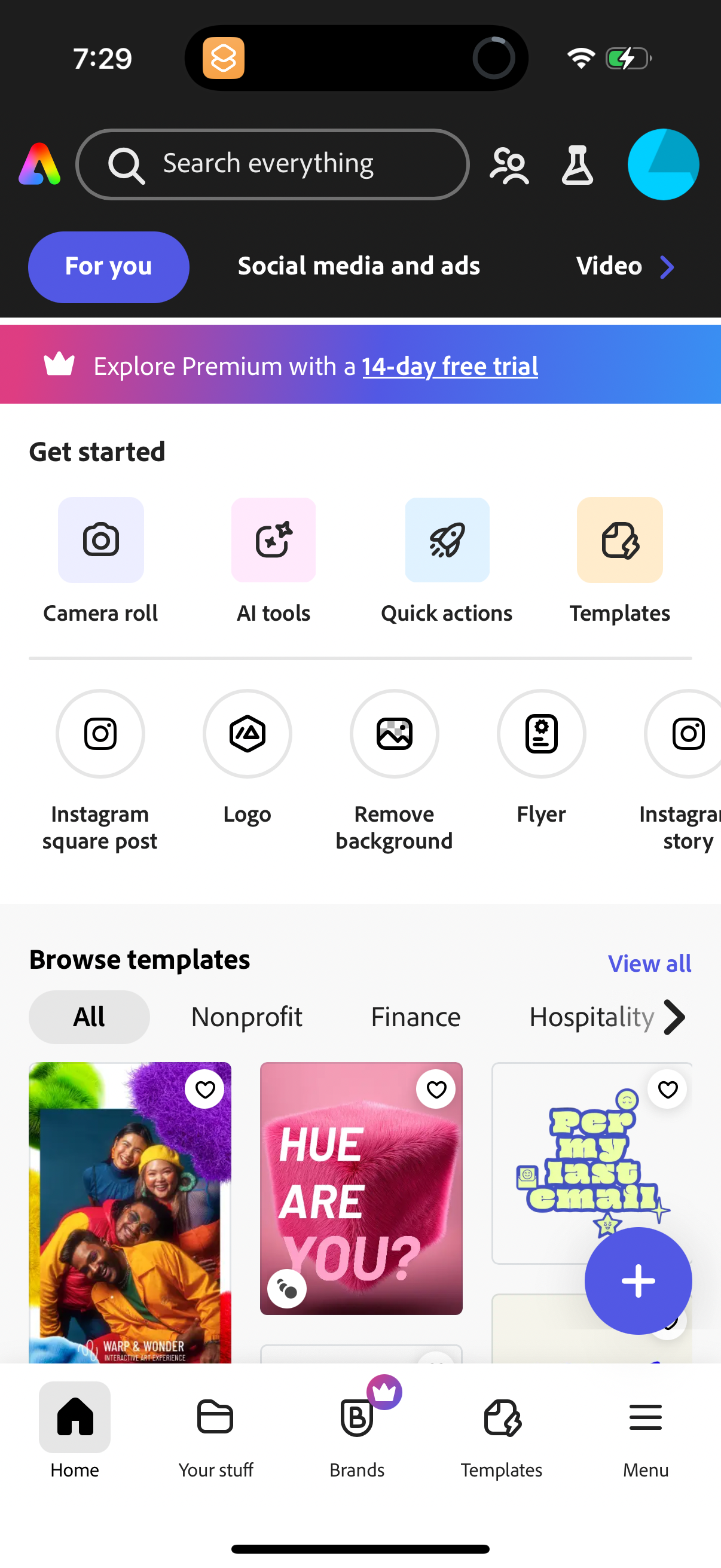
Task: Tap the Search everything field
Action: click(271, 164)
